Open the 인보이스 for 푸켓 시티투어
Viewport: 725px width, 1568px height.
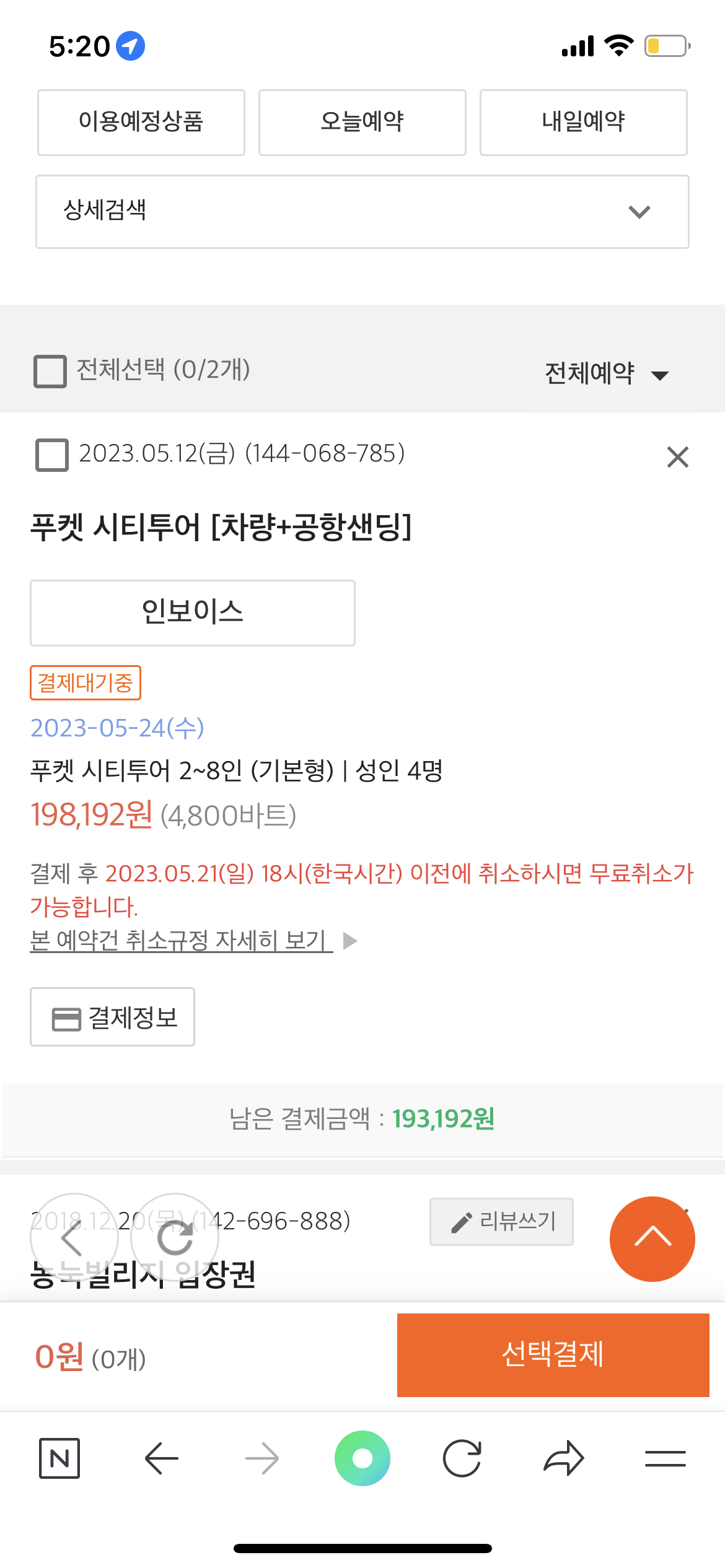click(x=193, y=613)
